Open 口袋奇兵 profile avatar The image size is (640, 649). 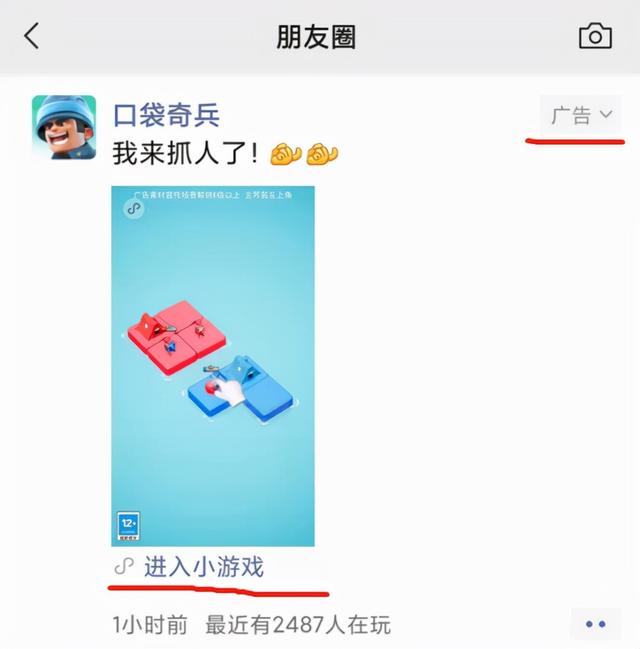click(64, 127)
